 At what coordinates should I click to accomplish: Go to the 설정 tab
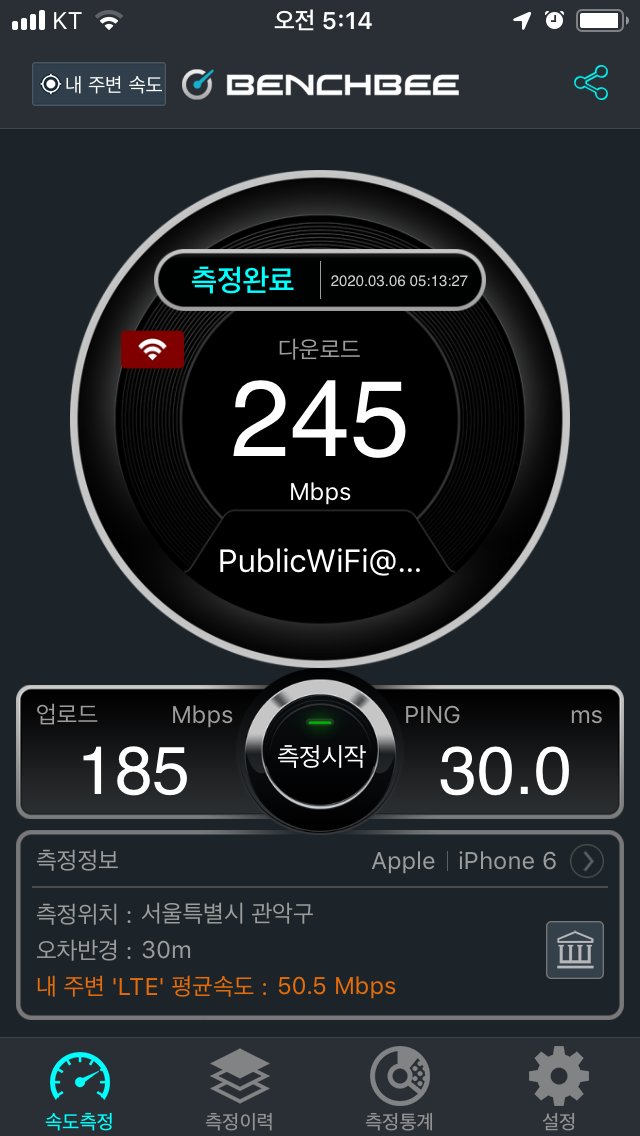[559, 1089]
